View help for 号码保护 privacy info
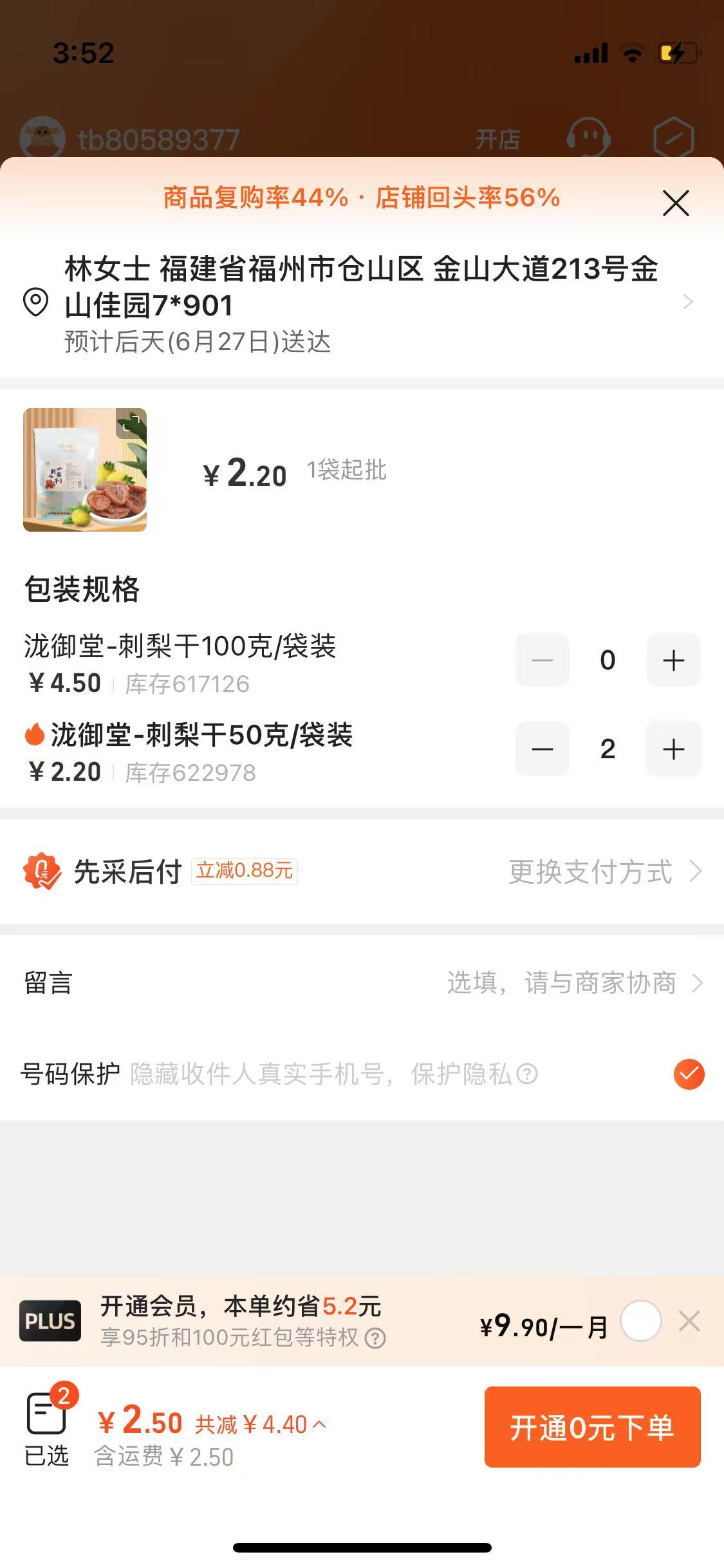Viewport: 724px width, 1568px height. (x=527, y=1074)
